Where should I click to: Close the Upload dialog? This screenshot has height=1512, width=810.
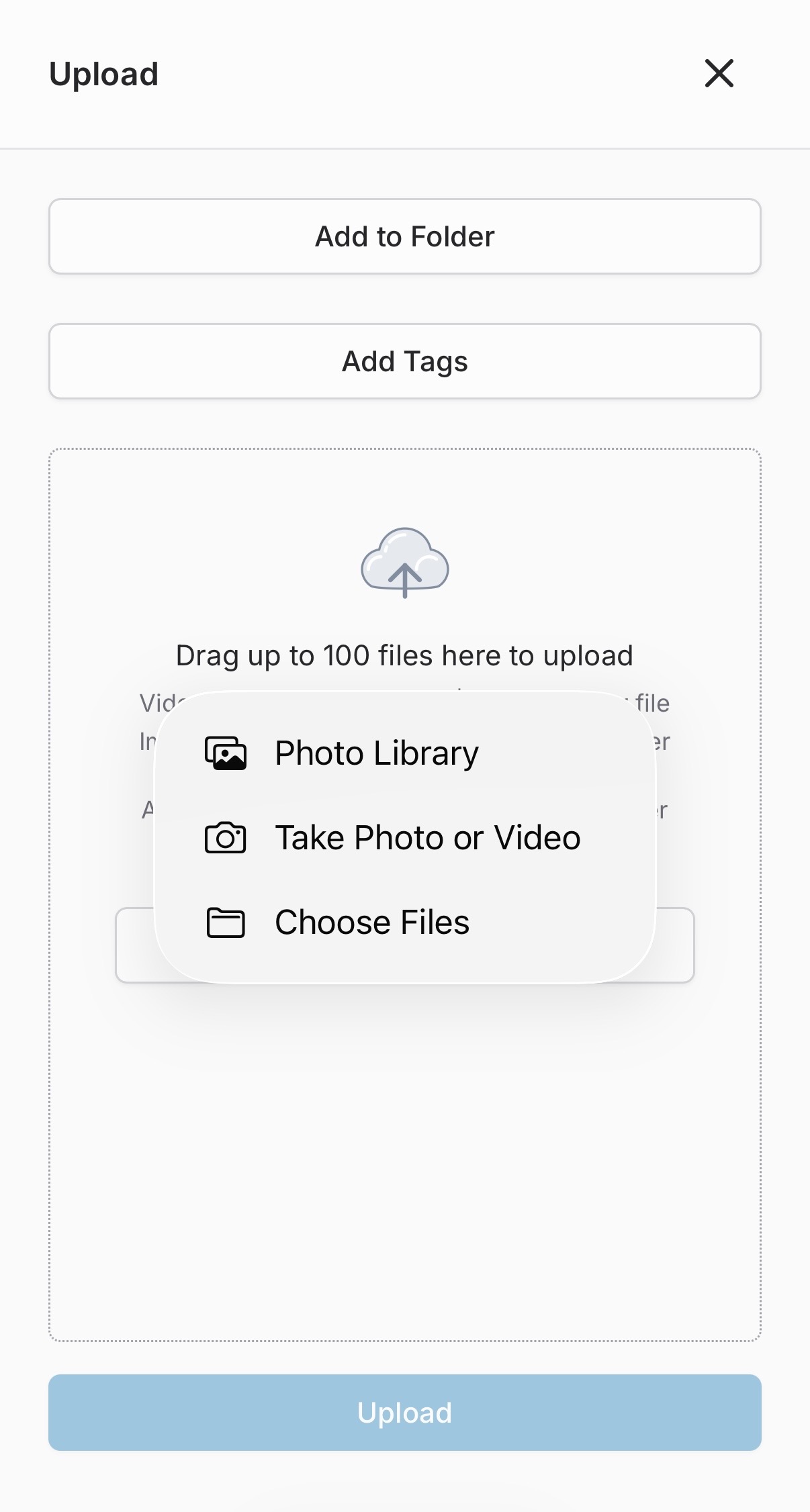pos(719,73)
